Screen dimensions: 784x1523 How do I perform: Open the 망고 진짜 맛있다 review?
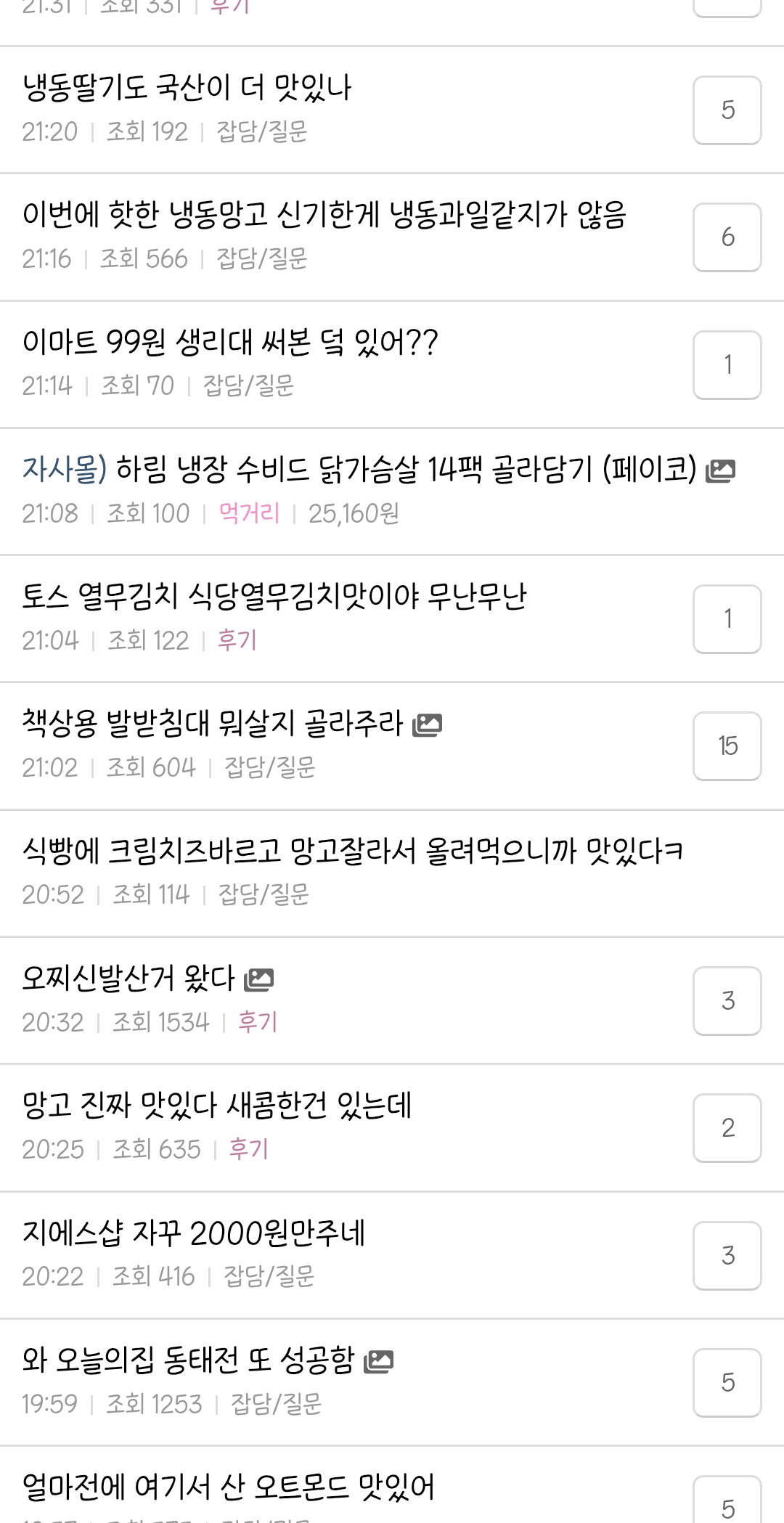[x=217, y=1106]
